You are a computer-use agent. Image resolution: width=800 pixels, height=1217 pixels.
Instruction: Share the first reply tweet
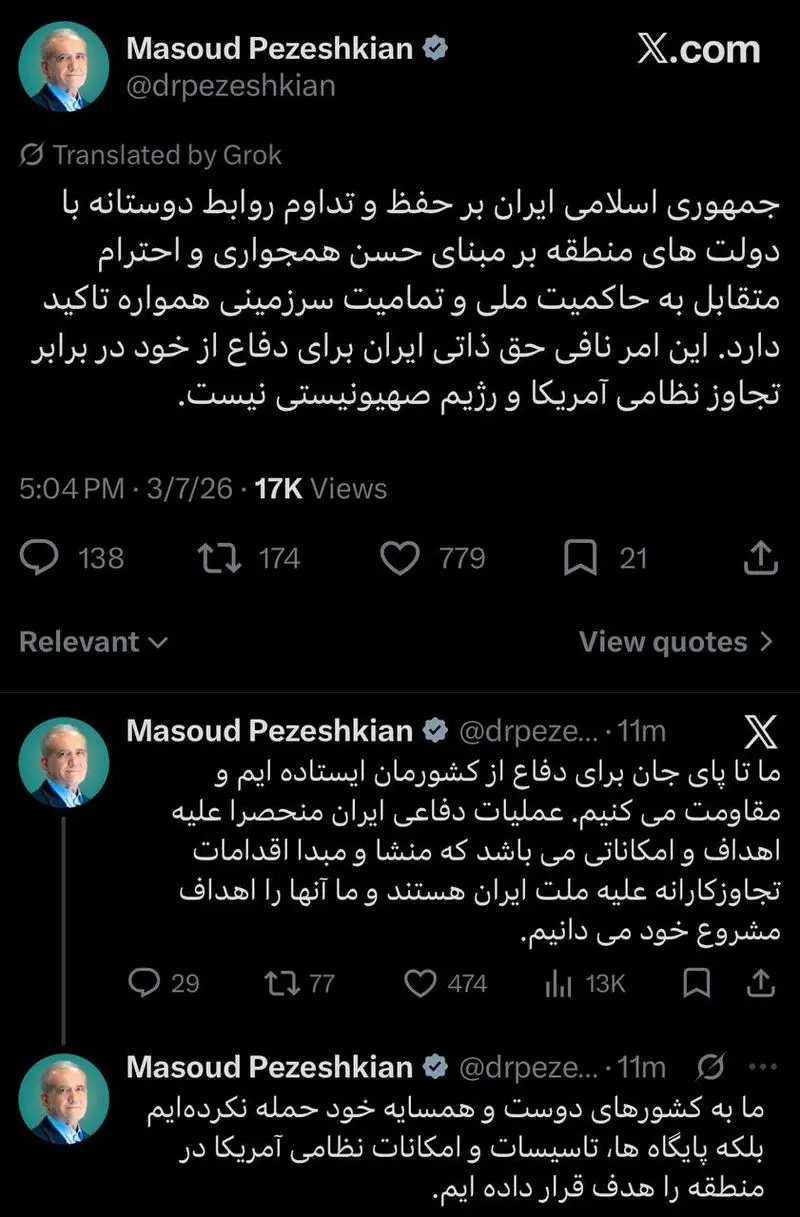click(758, 983)
